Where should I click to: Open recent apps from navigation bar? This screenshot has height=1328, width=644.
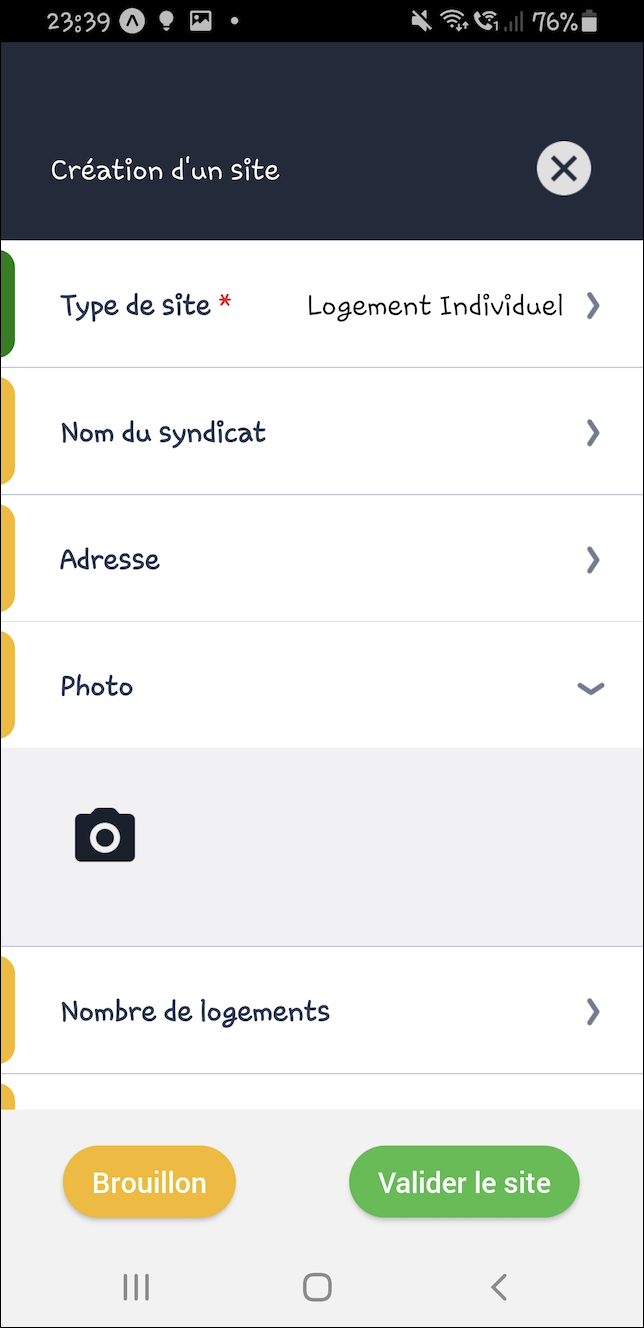pos(136,1287)
